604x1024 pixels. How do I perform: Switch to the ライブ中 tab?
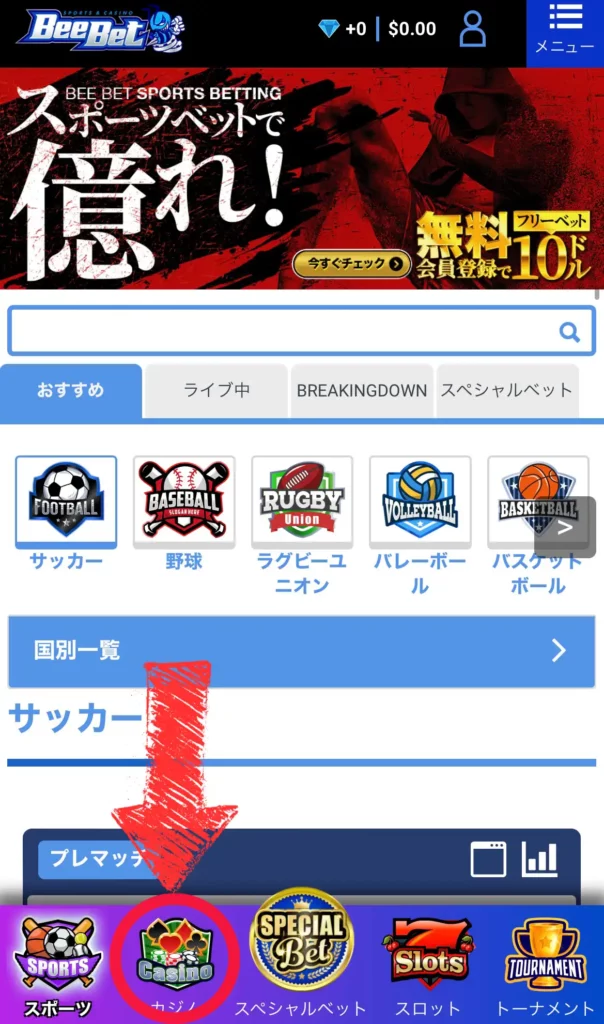[x=216, y=390]
